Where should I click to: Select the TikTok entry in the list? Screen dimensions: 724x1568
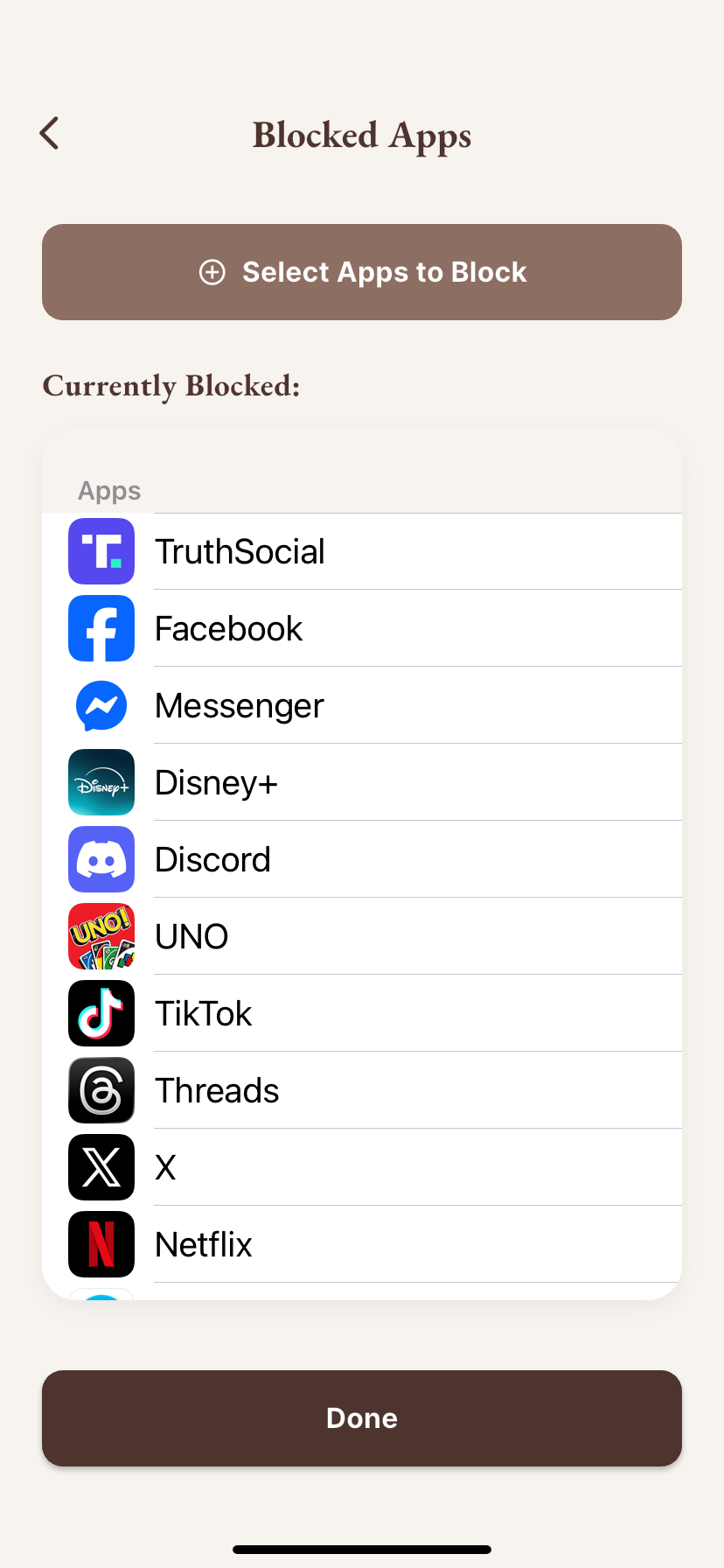203,1013
